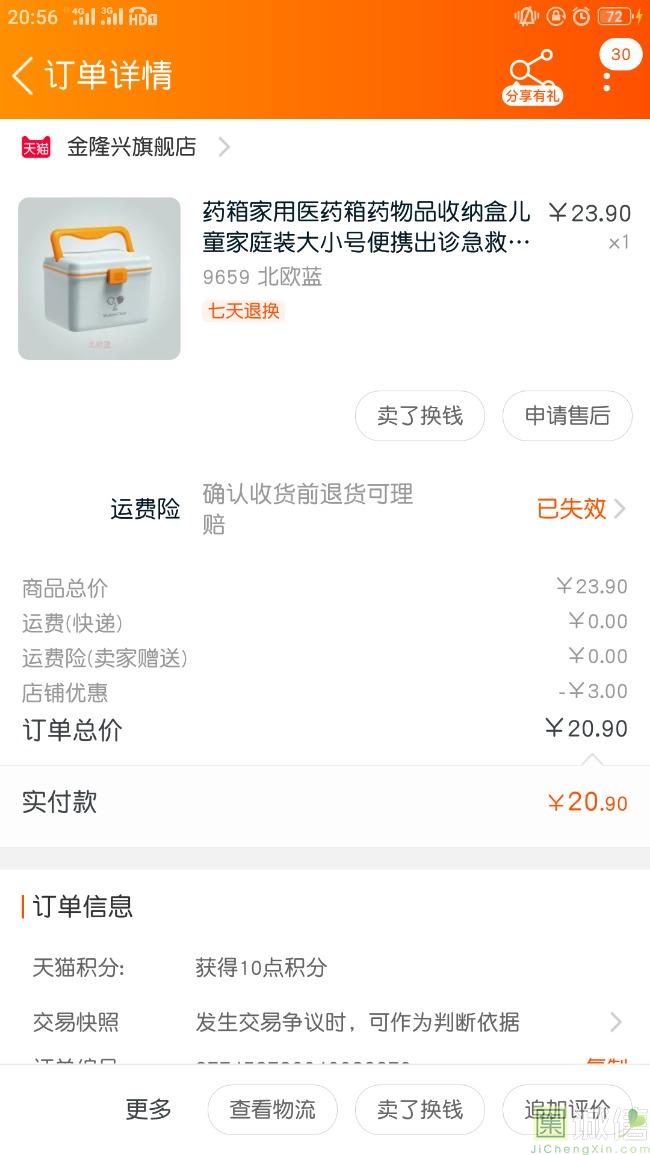Go back from order details
650x1155 pixels.
pos(24,76)
